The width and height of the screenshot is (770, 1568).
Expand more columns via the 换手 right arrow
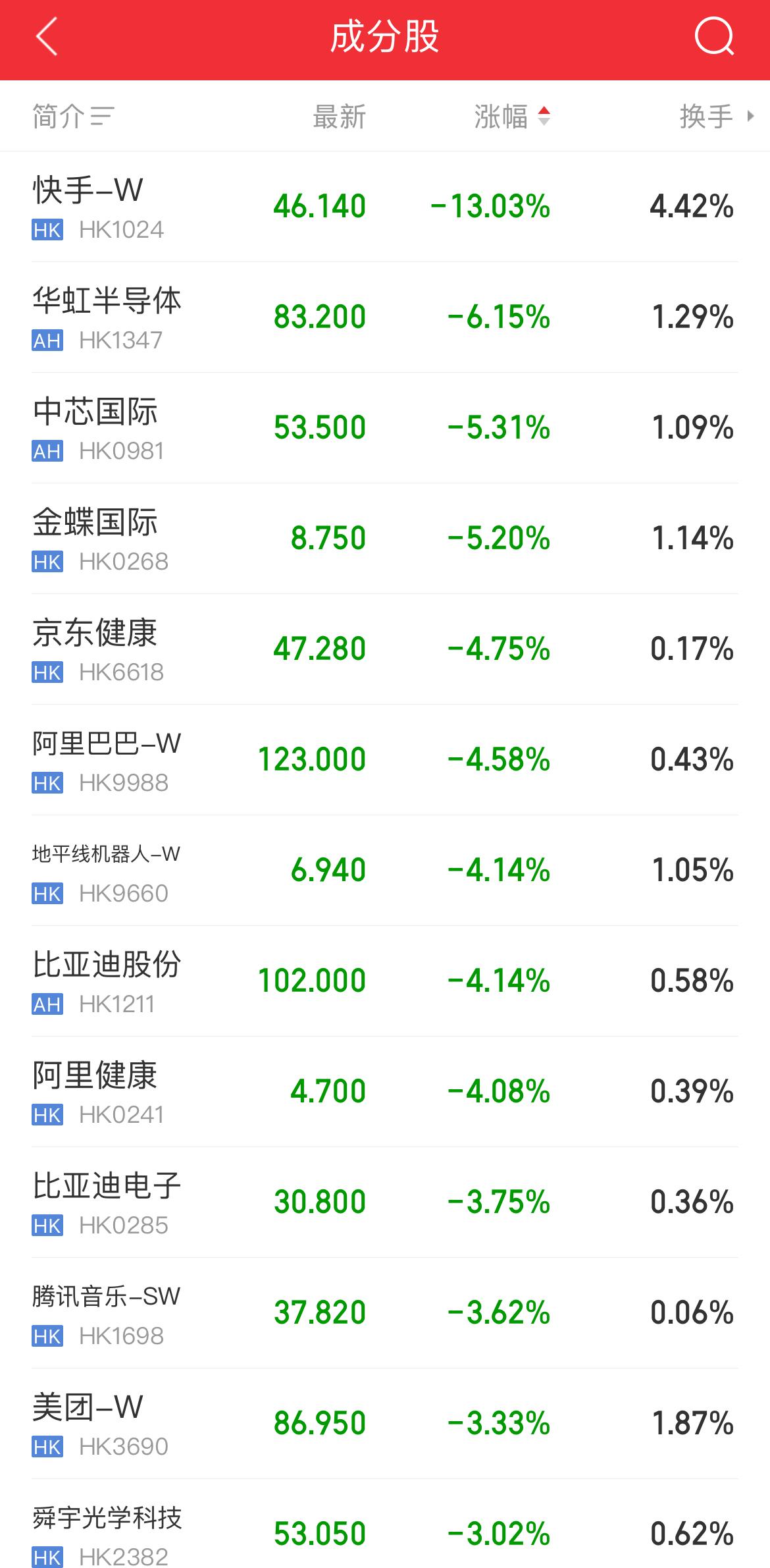750,116
